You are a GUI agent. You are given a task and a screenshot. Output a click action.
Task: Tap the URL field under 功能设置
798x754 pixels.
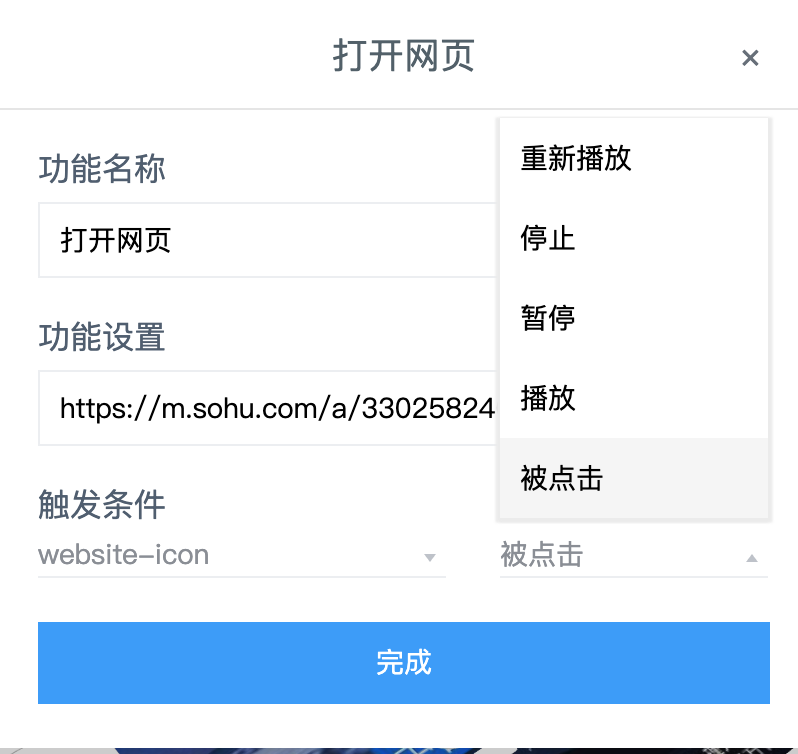(266, 408)
